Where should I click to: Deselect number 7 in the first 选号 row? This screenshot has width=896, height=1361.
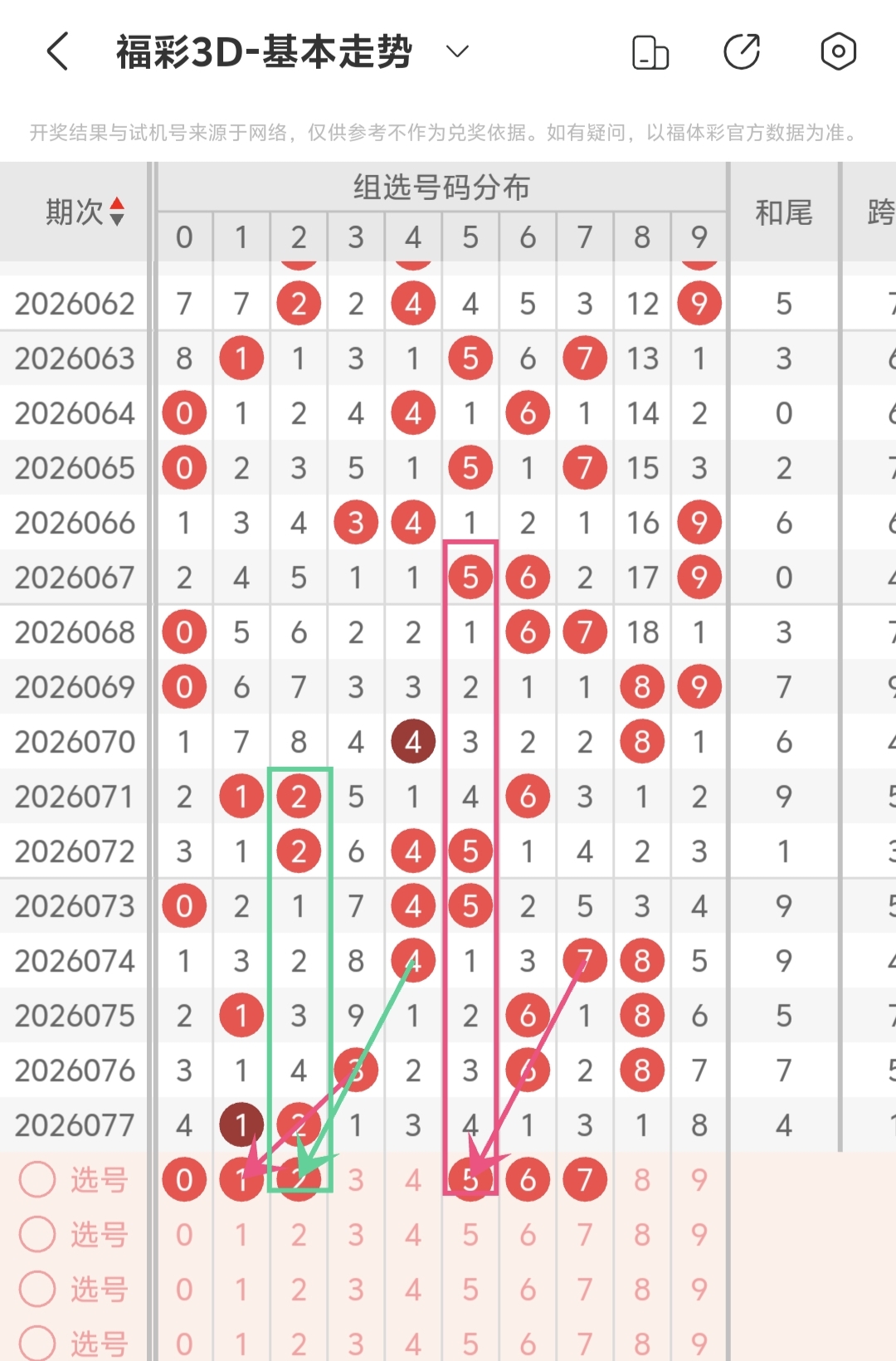tap(585, 1180)
